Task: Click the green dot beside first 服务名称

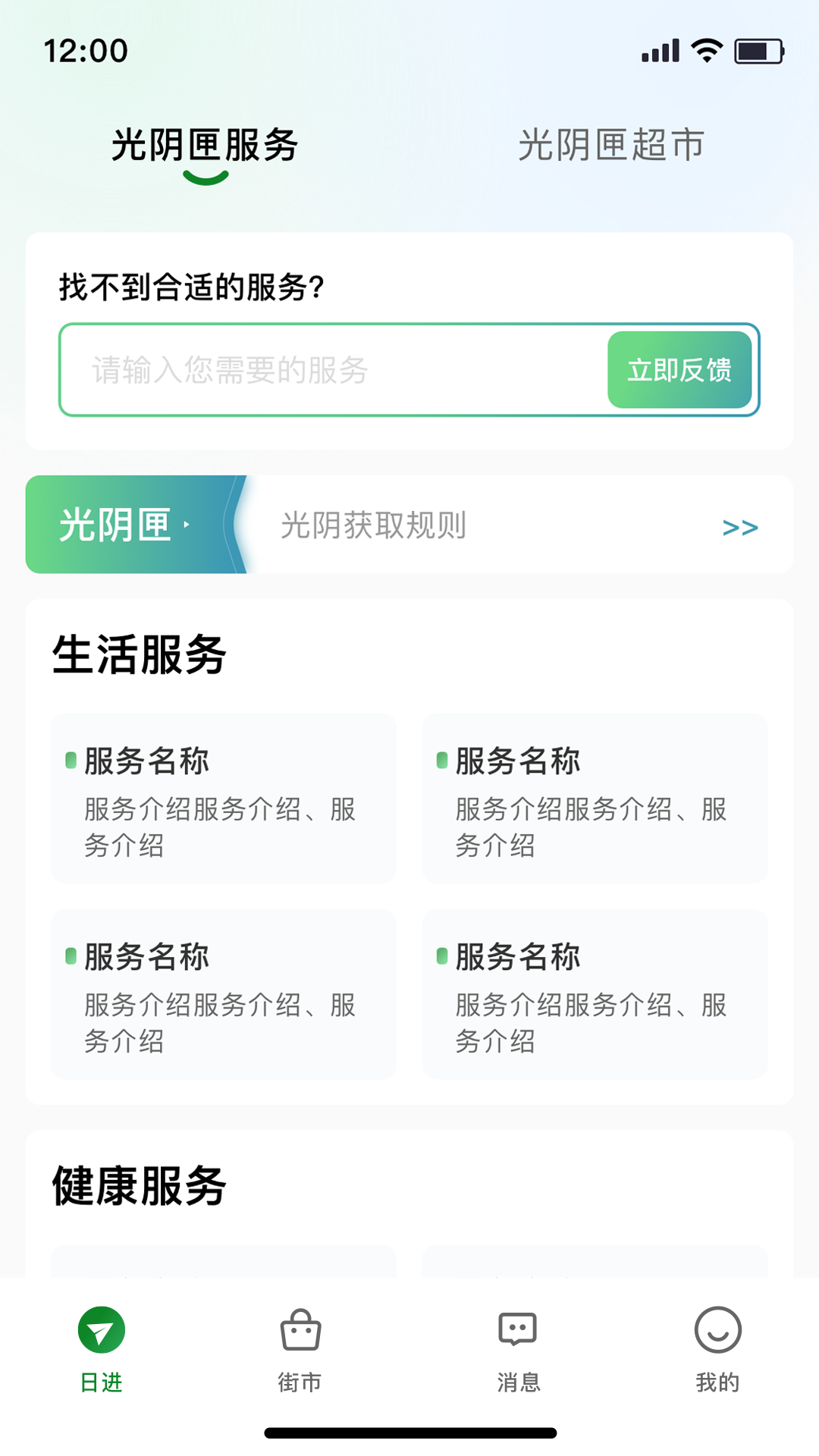Action: pos(71,759)
